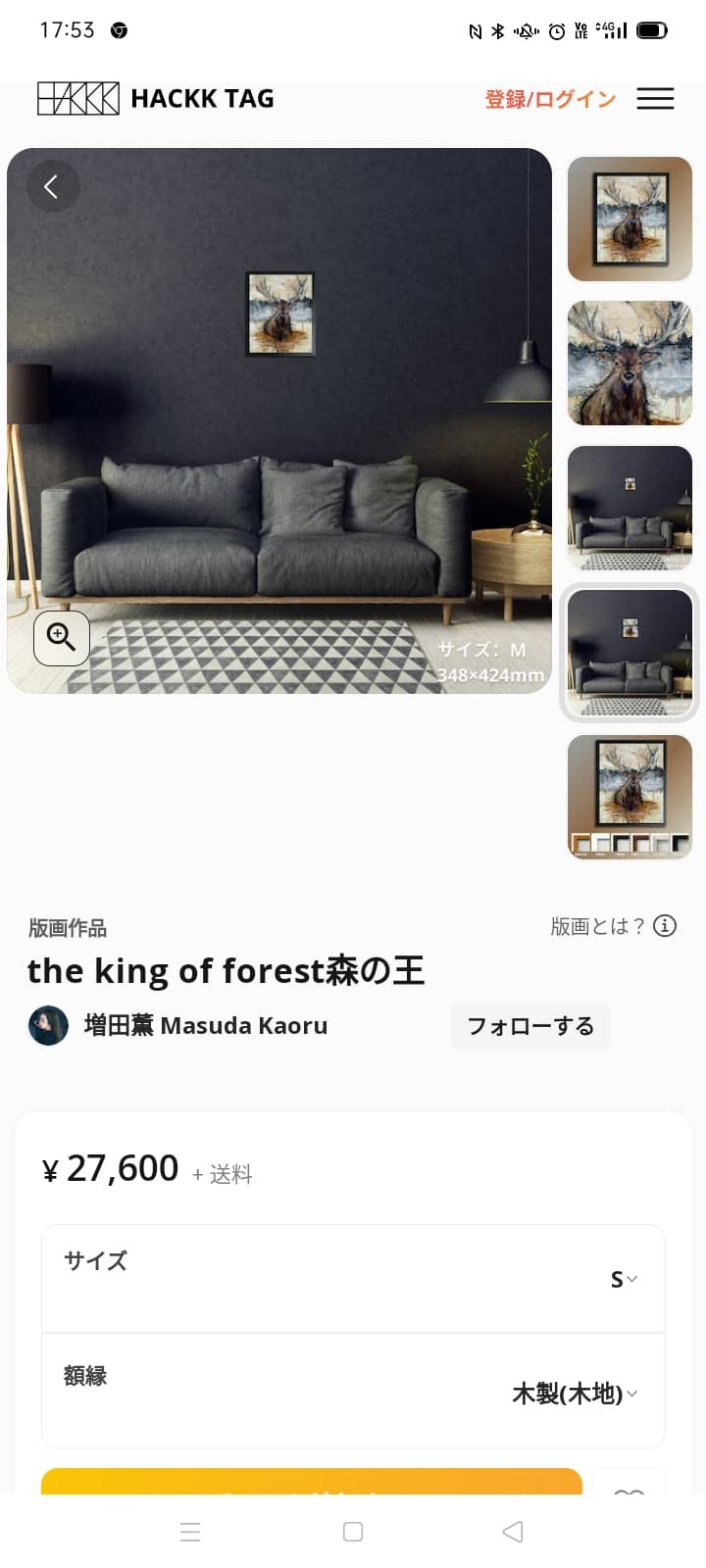The image size is (706, 1568).
Task: Open the hamburger menu
Action: pos(655,98)
